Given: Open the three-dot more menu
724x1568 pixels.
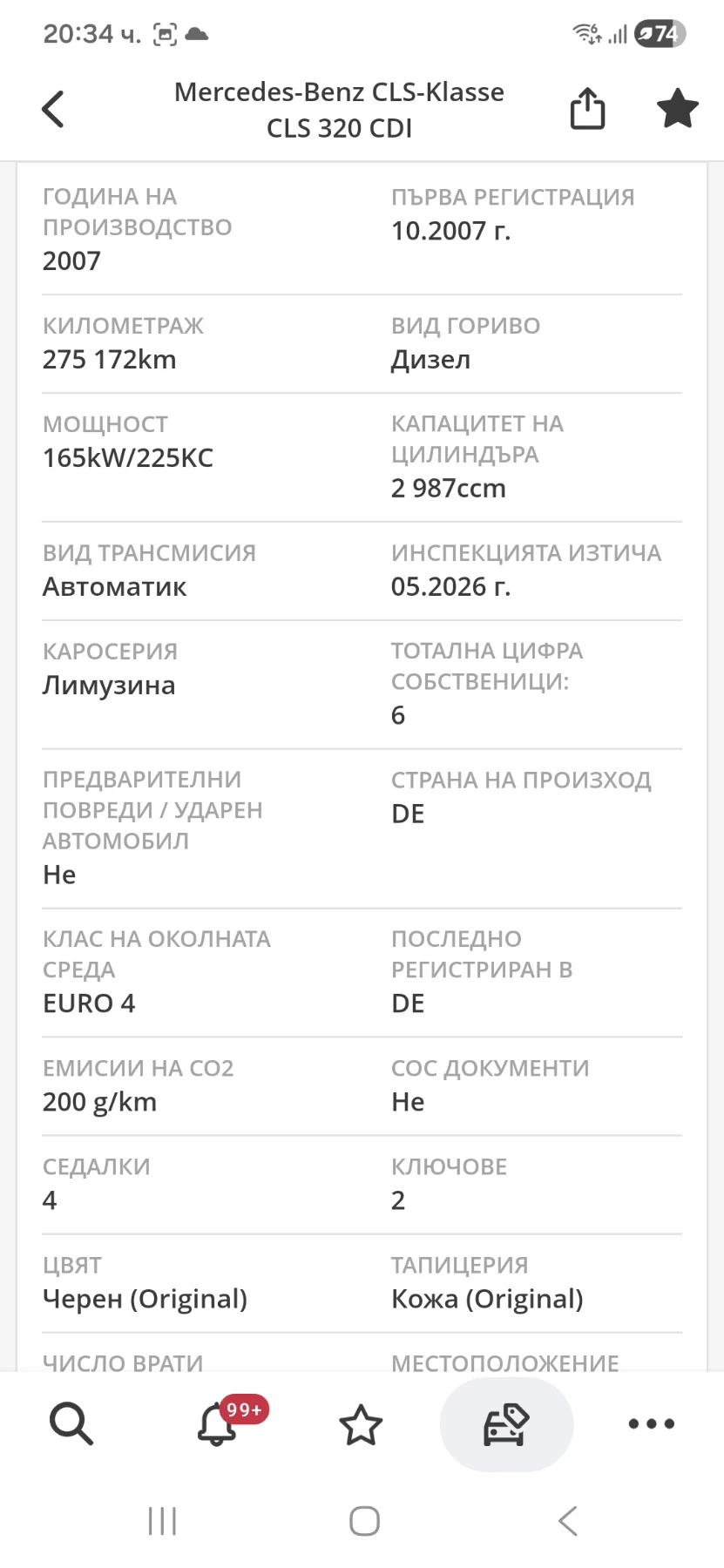Looking at the screenshot, I should (650, 1424).
